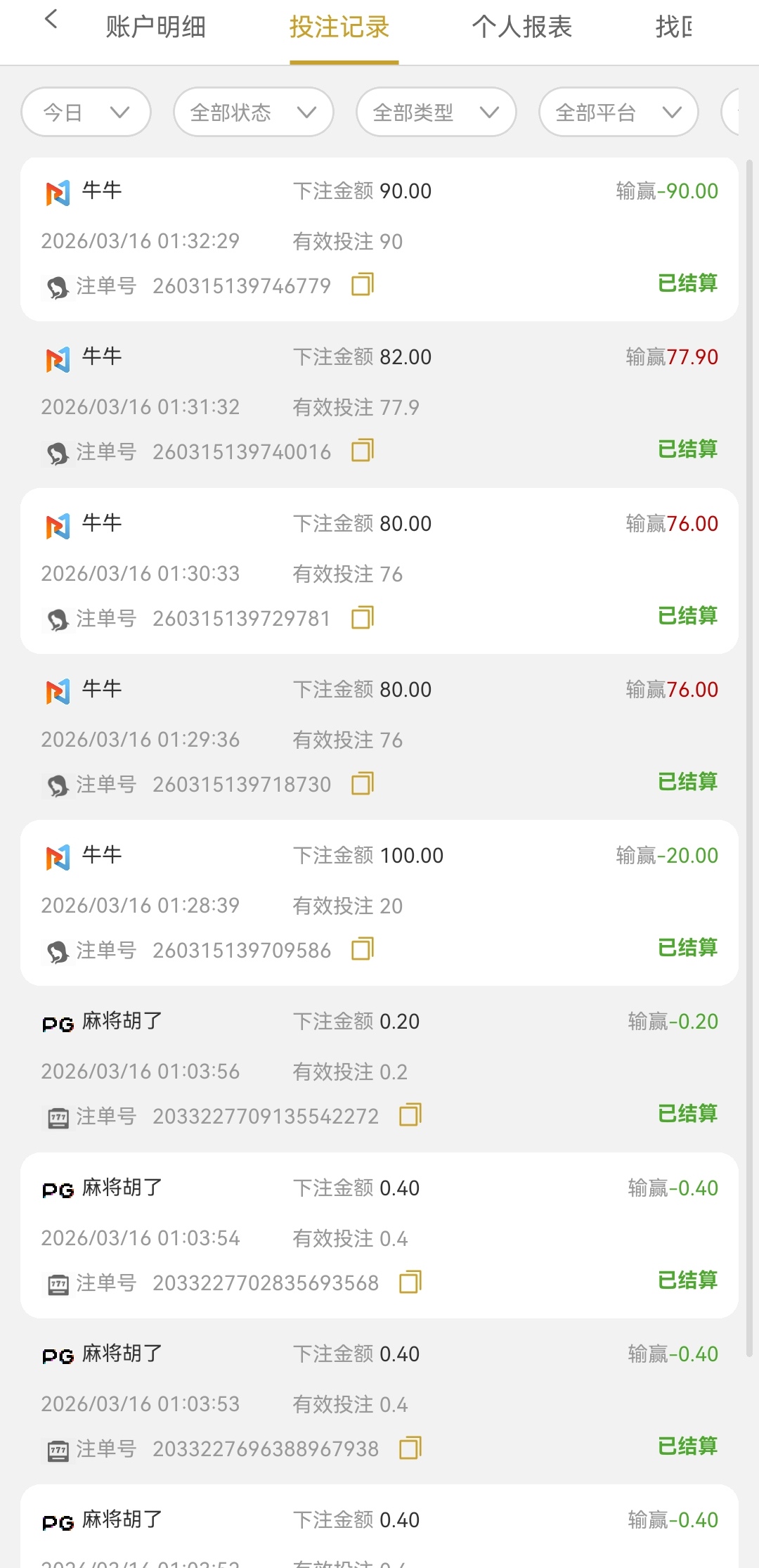This screenshot has height=1568, width=759.
Task: Expand the 全部状态 filter dropdown
Action: (252, 112)
